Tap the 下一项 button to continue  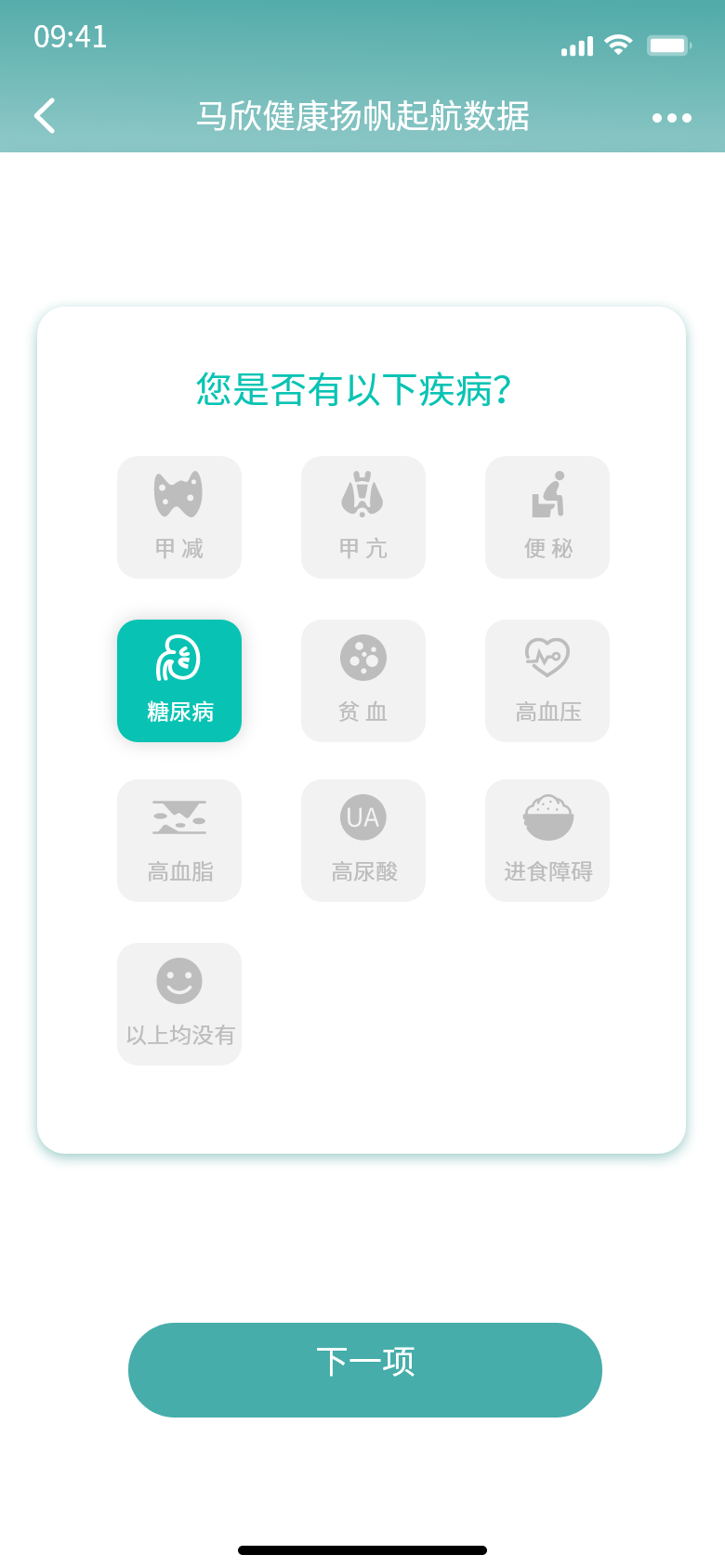(x=365, y=1370)
